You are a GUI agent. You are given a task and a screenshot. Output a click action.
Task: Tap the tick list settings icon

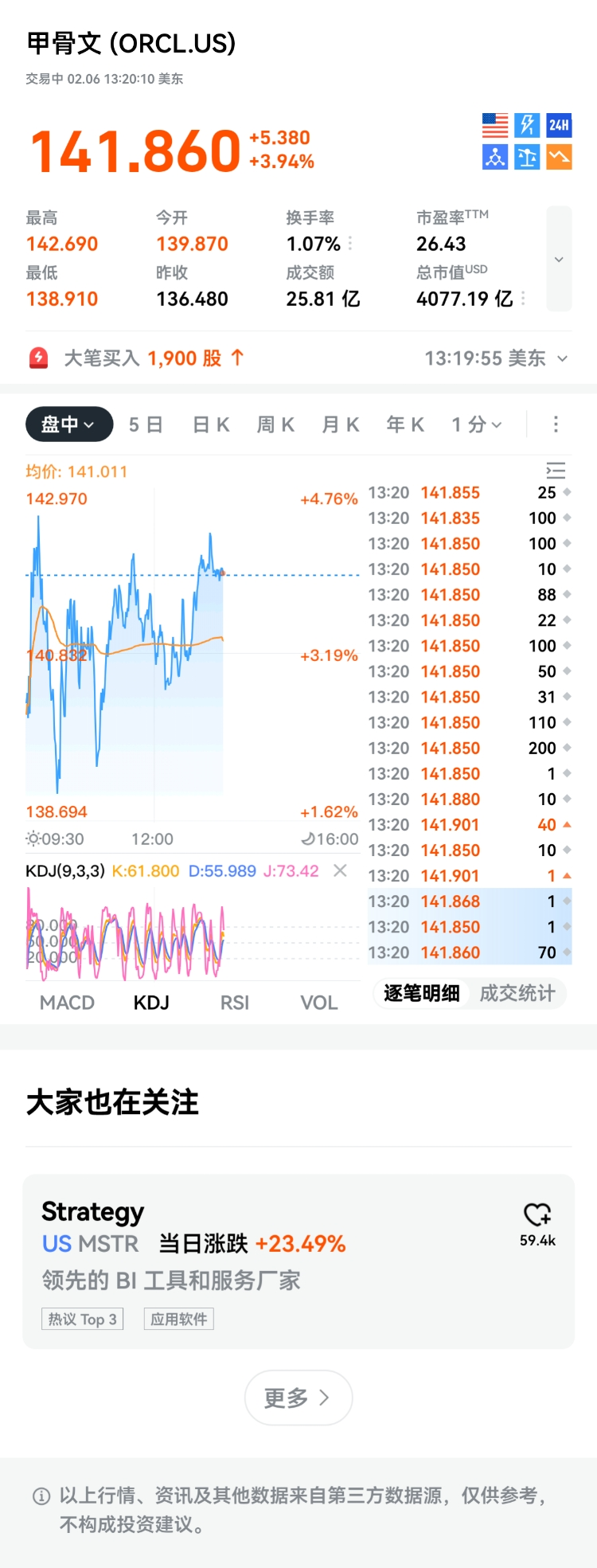point(556,471)
